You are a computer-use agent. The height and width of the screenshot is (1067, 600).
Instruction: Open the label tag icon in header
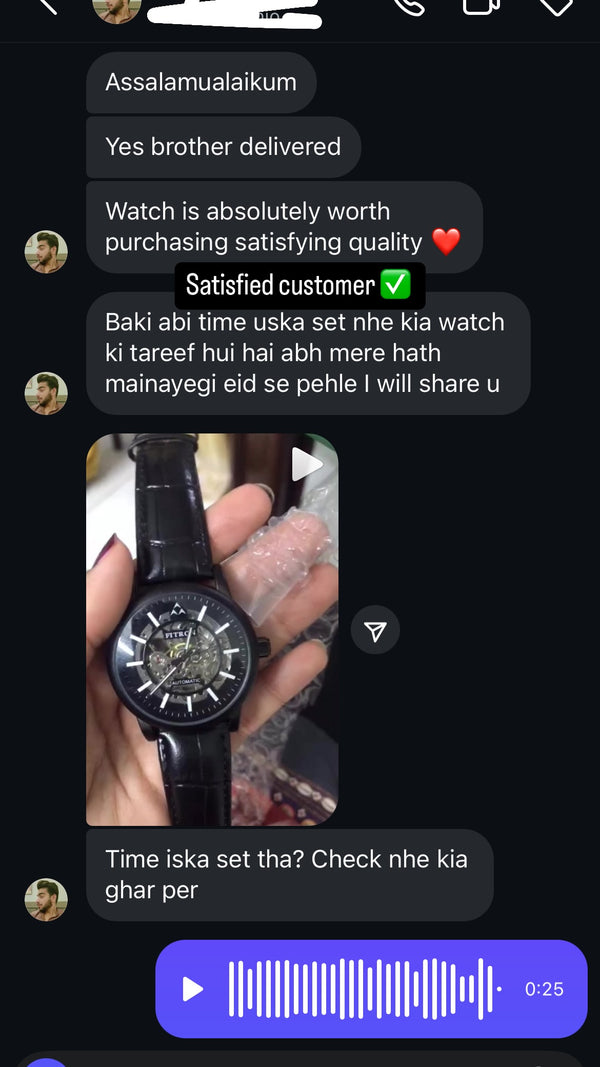click(x=556, y=6)
